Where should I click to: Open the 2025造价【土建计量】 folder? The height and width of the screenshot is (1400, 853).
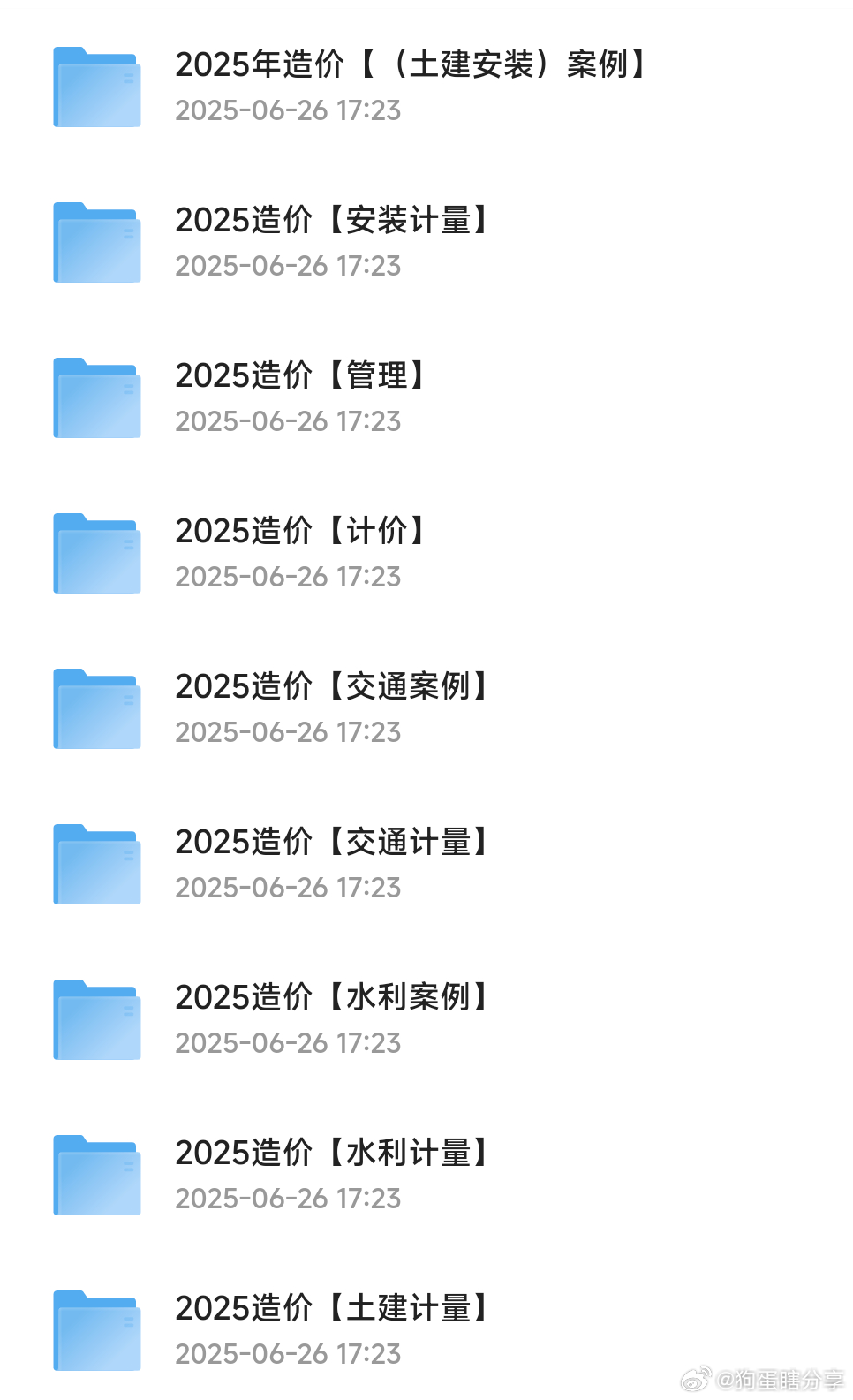[x=426, y=1330]
